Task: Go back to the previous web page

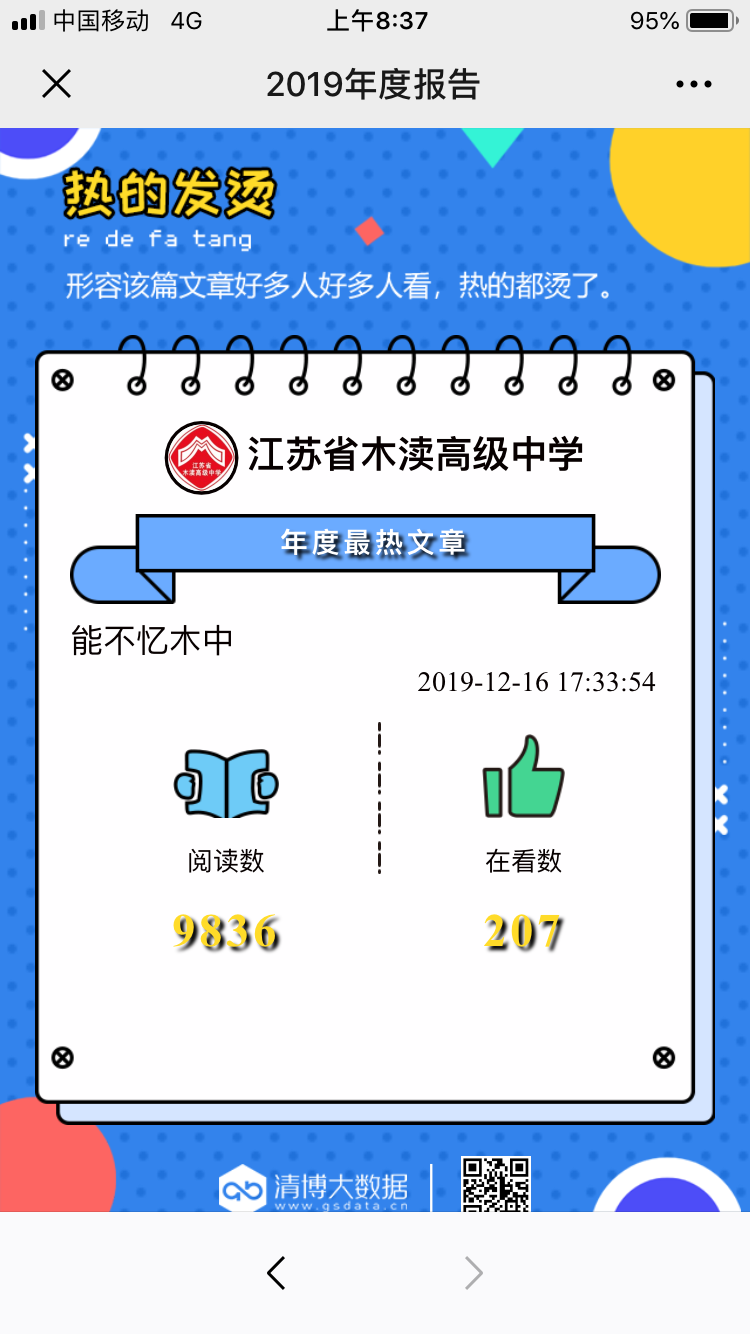Action: [x=277, y=1273]
